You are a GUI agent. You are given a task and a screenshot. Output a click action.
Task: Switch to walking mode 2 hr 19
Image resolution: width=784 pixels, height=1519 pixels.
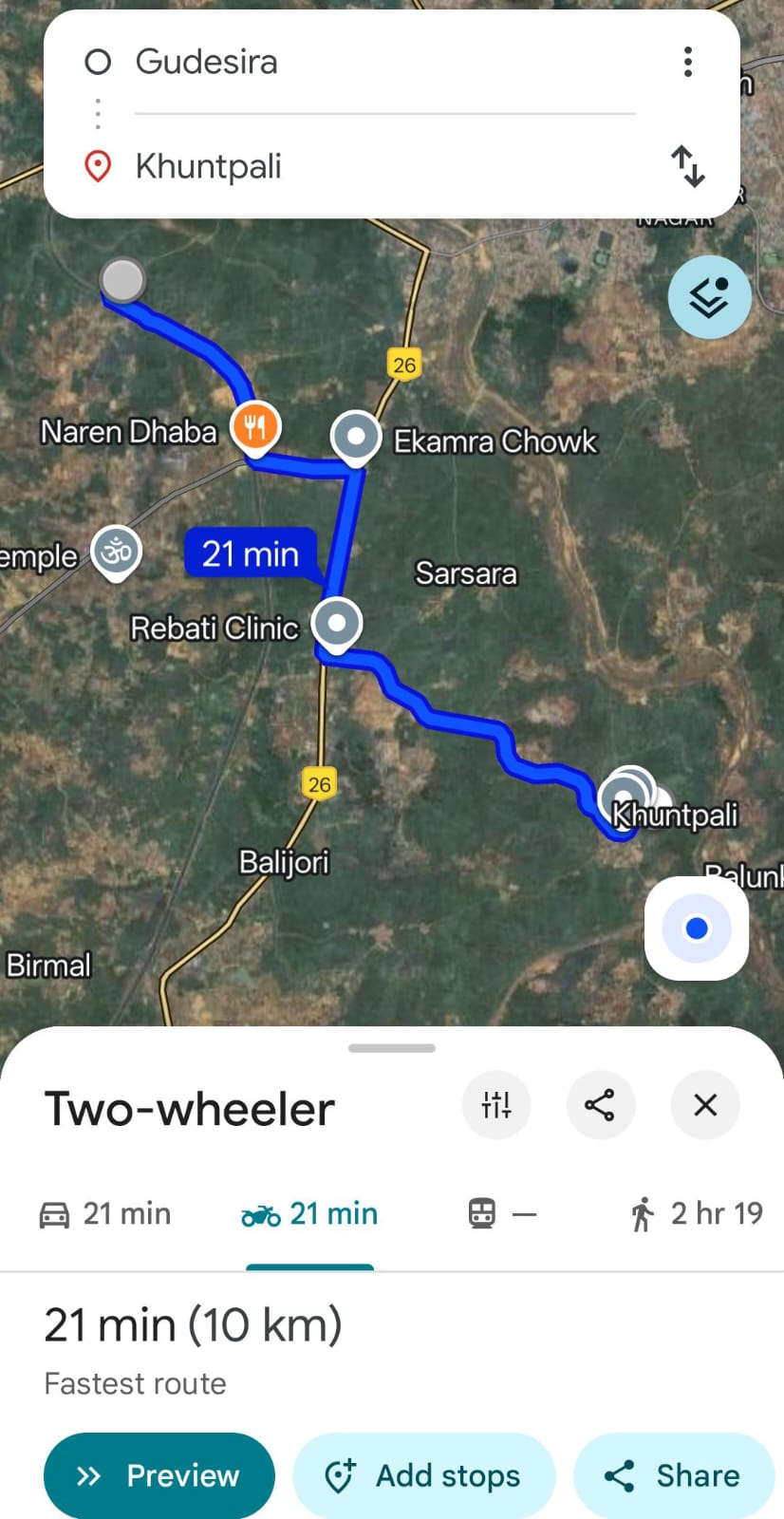(697, 1214)
